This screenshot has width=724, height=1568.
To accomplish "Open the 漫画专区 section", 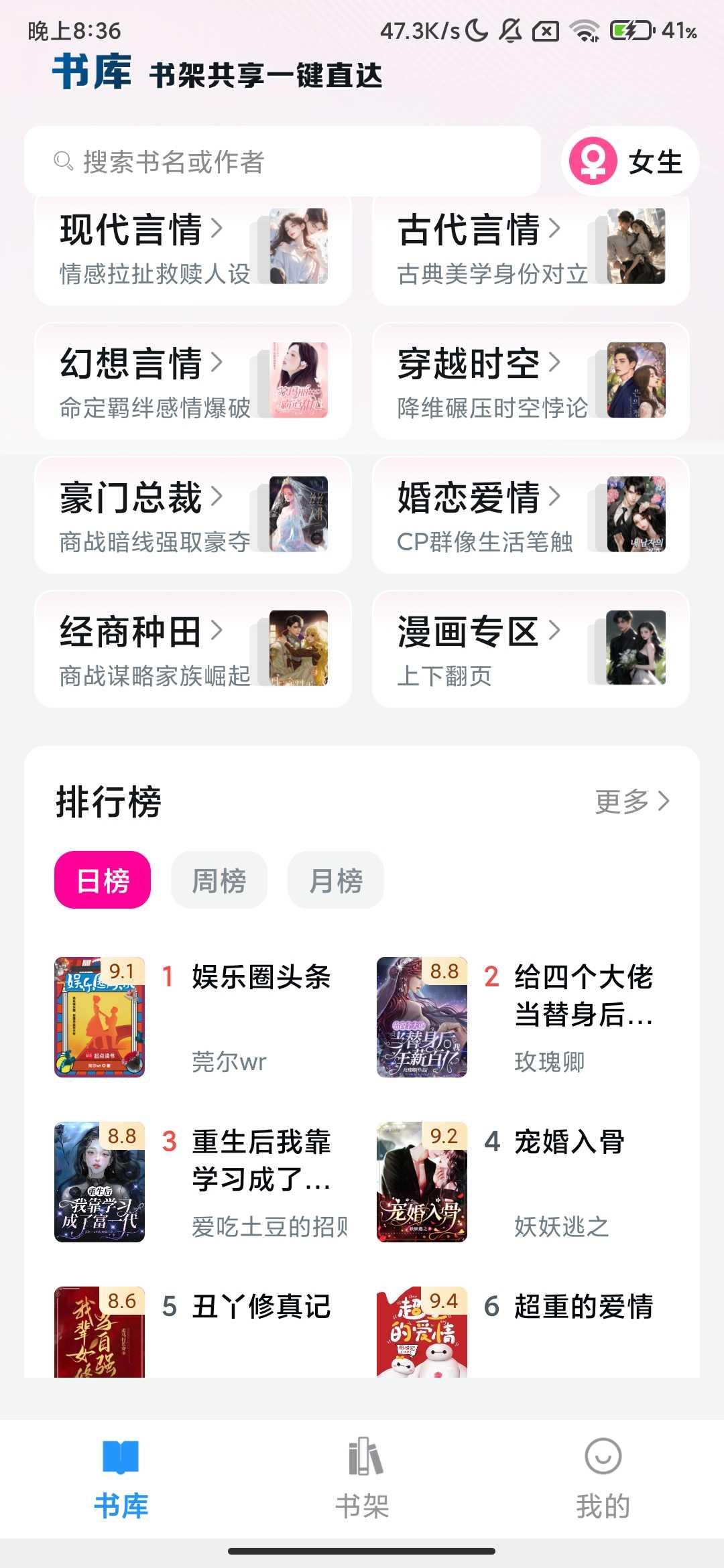I will click(x=530, y=649).
